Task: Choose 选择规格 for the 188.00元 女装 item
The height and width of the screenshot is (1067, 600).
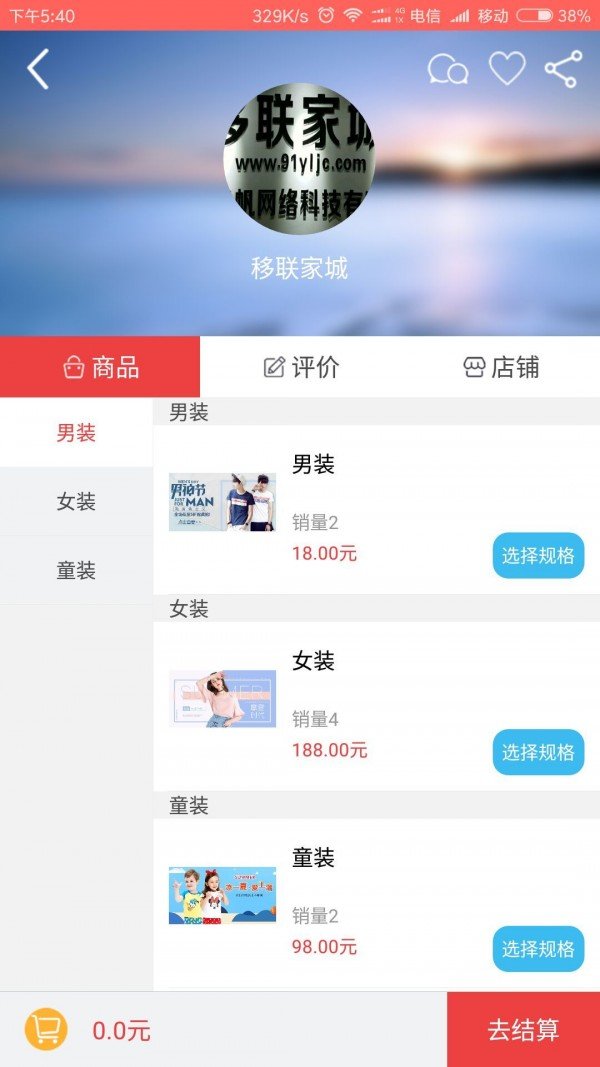Action: coord(538,752)
